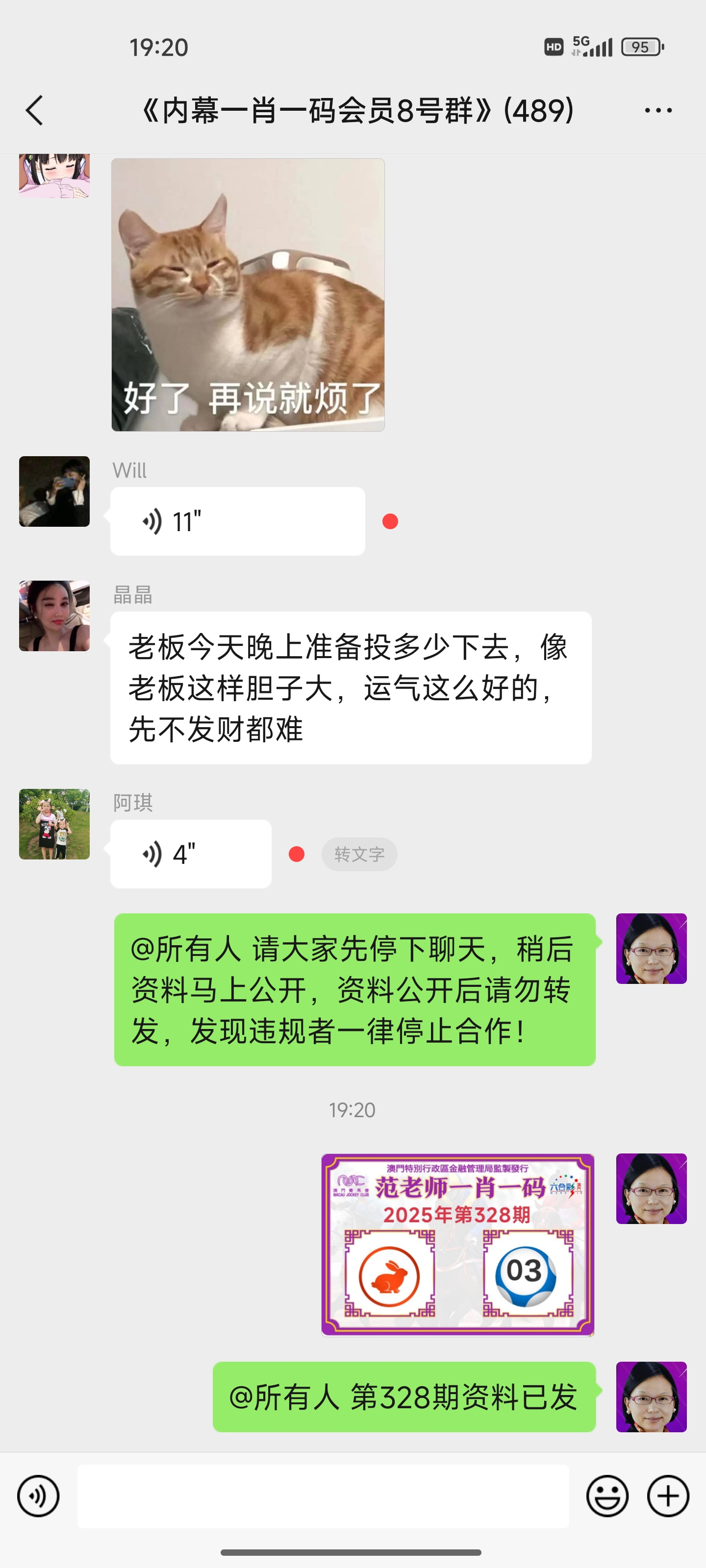View 晶晶's profile avatar
Viewport: 706px width, 1568px height.
54,616
